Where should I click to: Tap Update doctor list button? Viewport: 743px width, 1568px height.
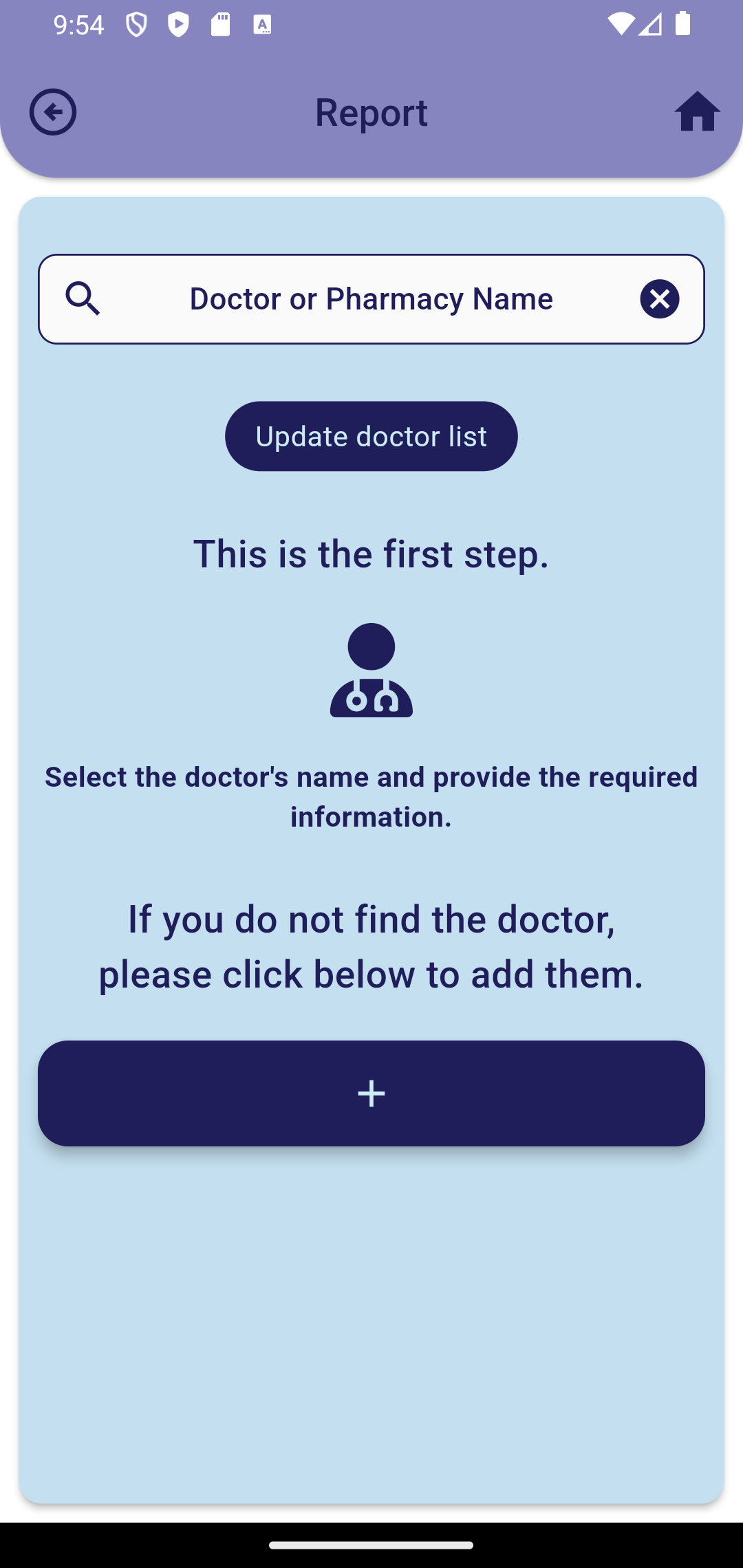point(371,436)
